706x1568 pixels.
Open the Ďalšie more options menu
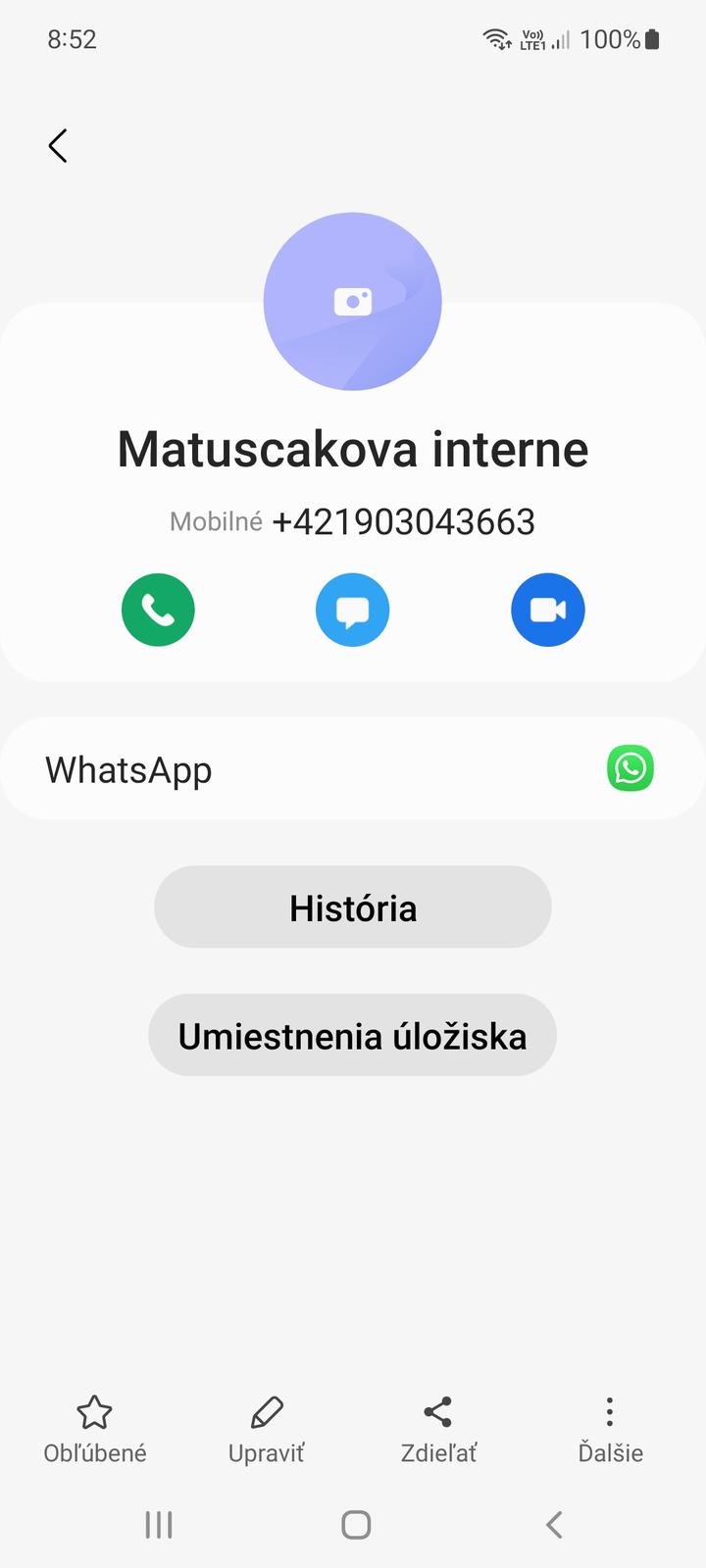610,1429
